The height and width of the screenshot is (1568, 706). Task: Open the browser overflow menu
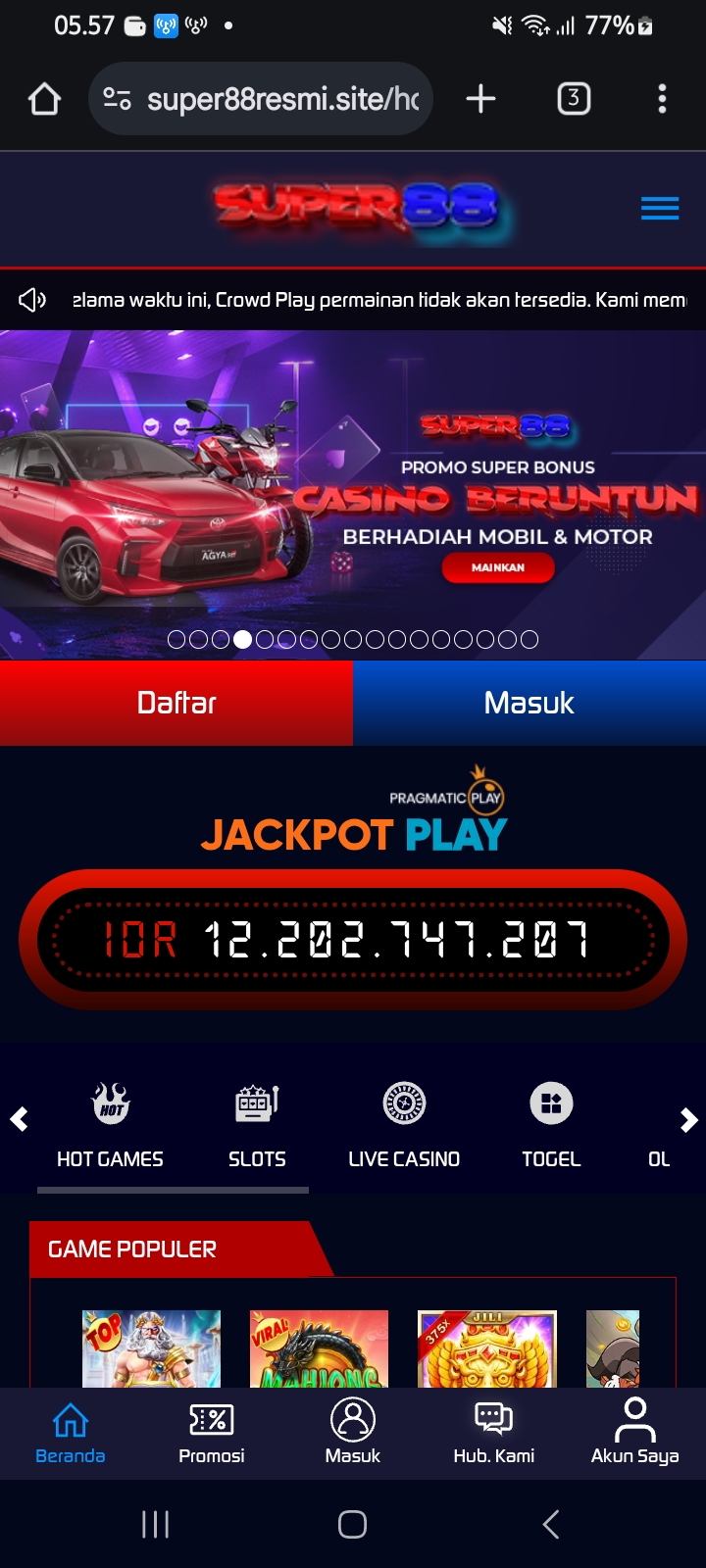point(662,99)
